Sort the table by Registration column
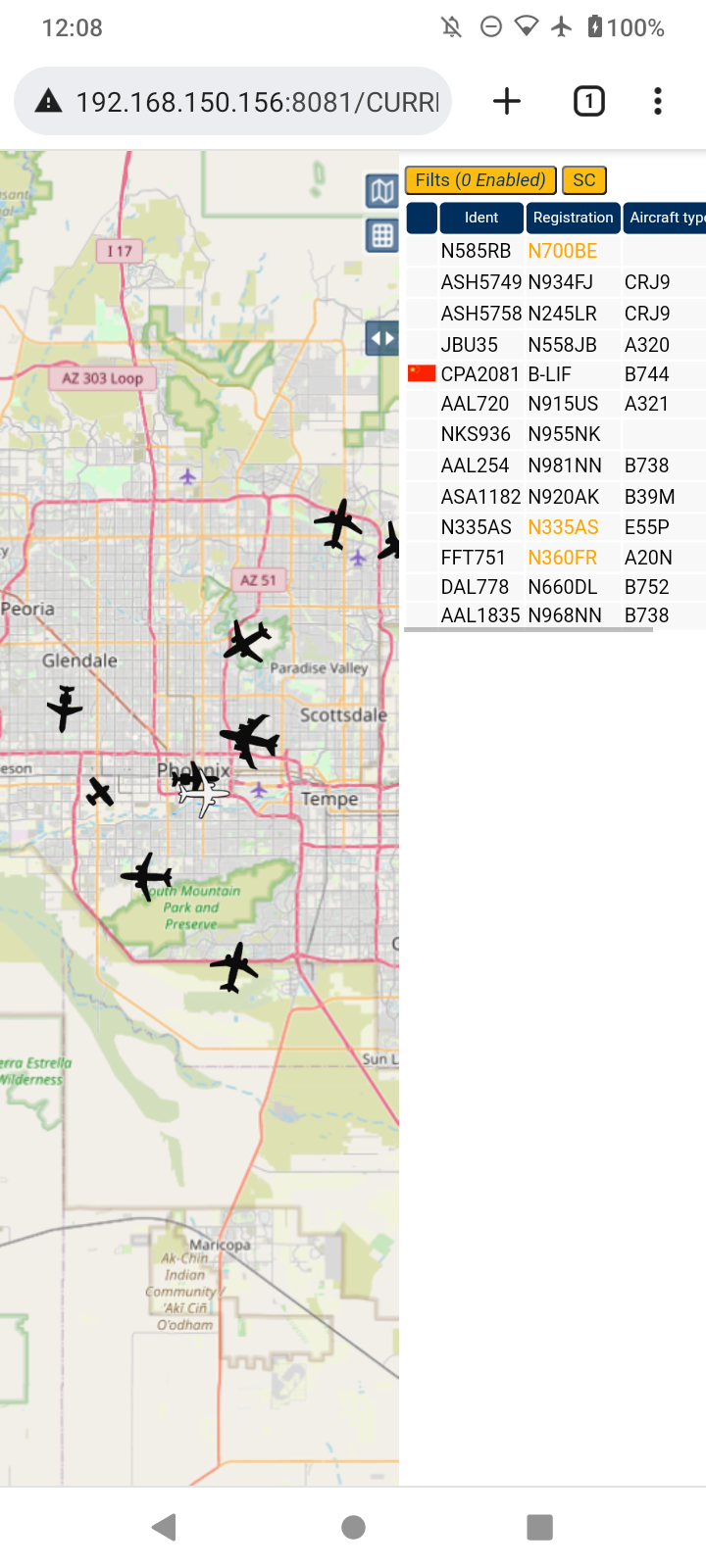 573,218
